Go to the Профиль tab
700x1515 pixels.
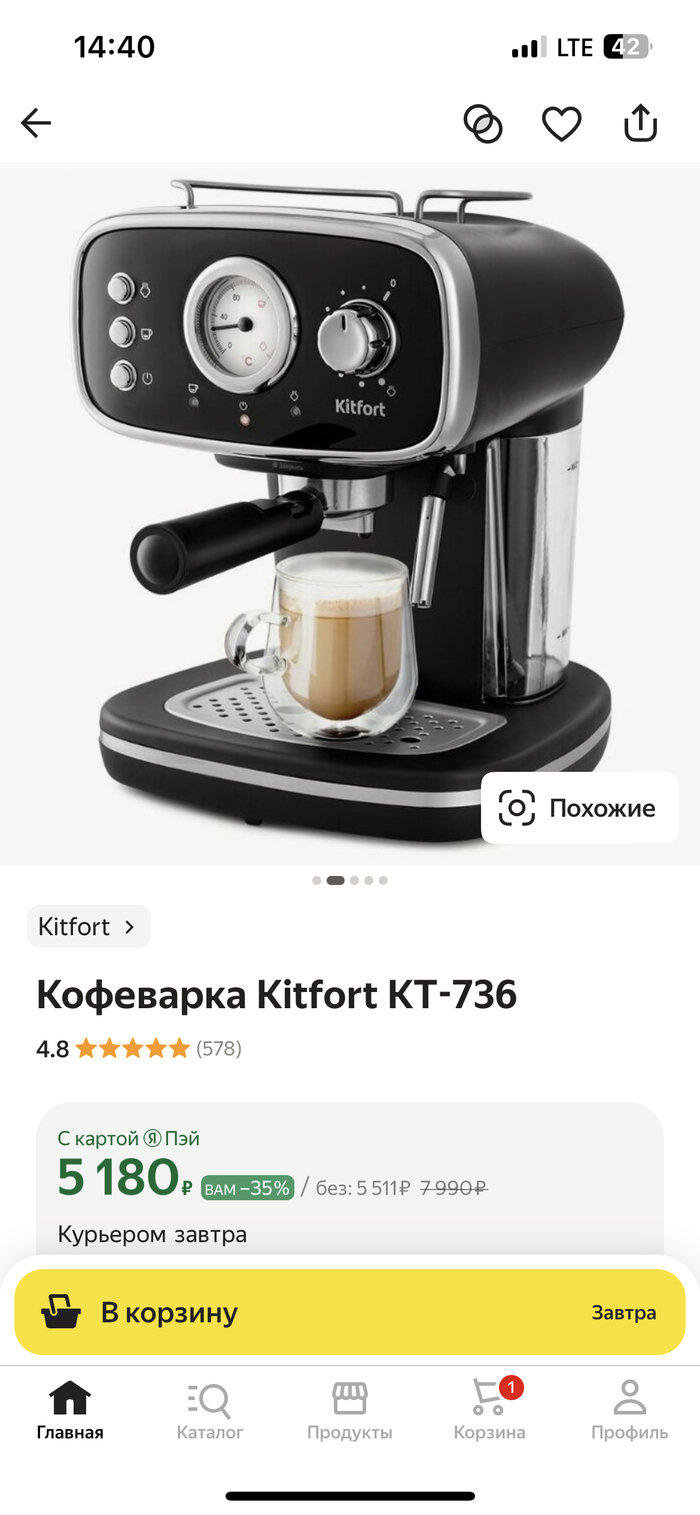(x=629, y=1410)
